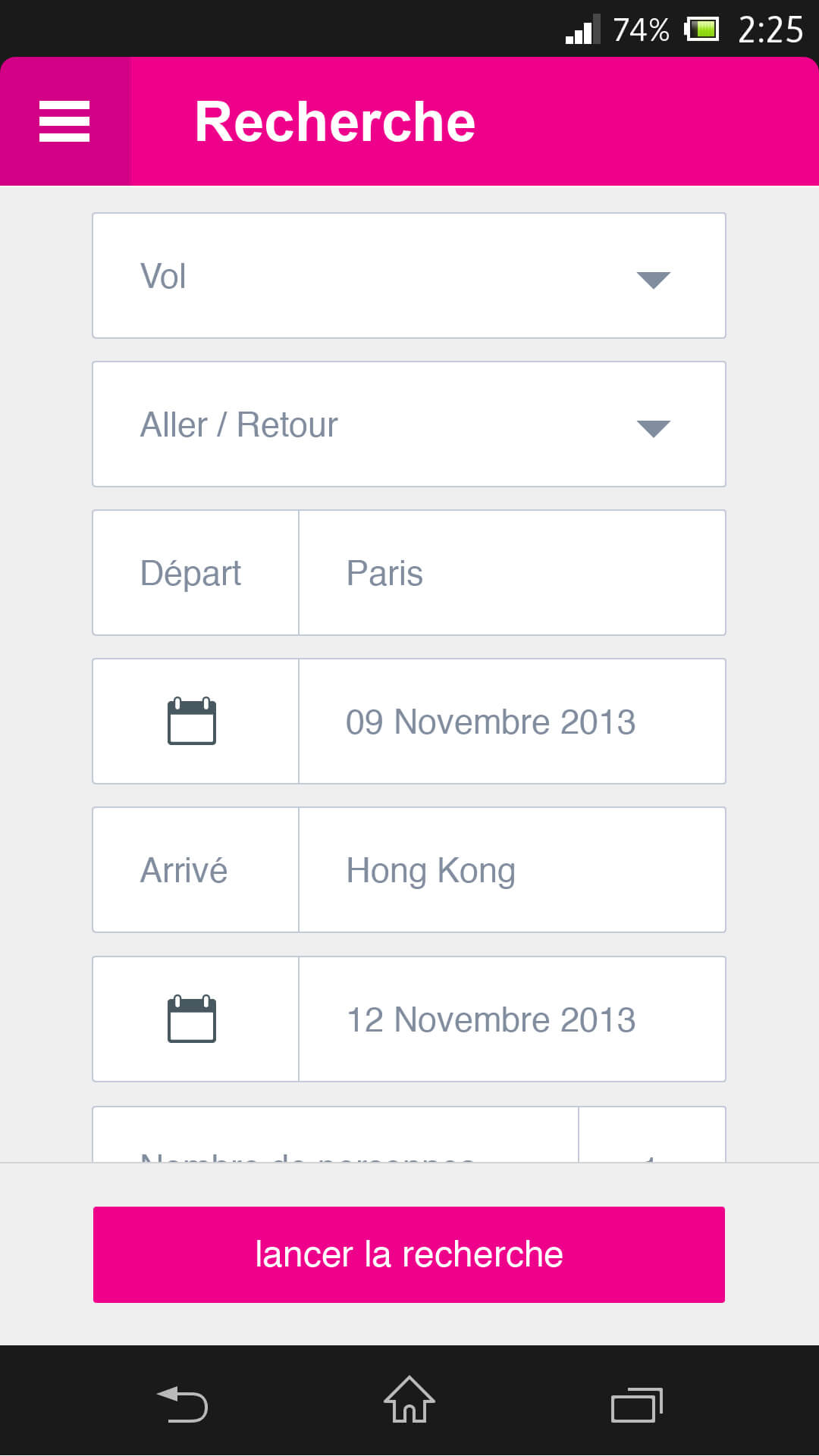
Task: Edit the Arrivé city Hong Kong field
Action: click(512, 870)
